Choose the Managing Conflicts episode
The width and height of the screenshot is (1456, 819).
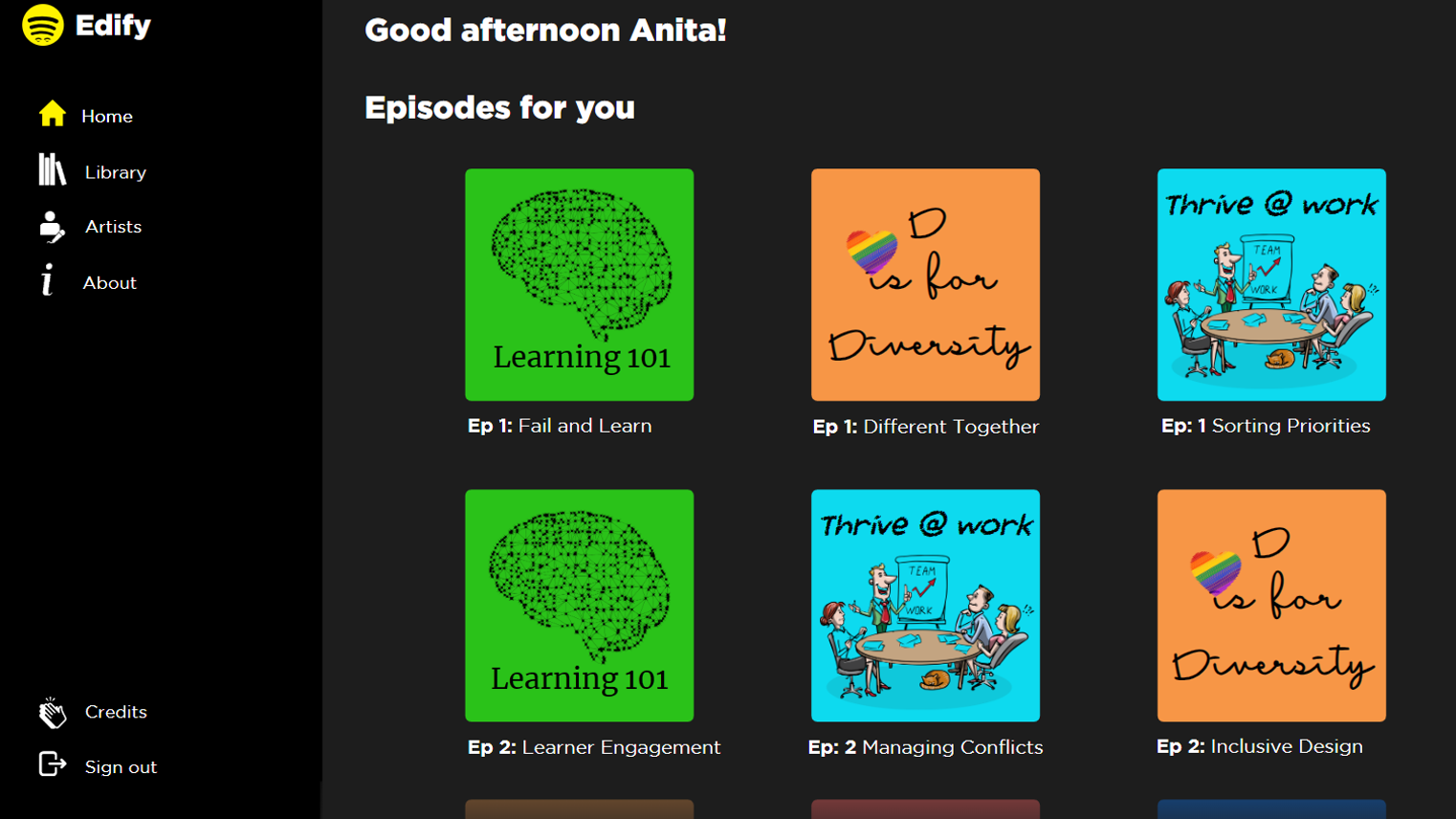coord(925,605)
